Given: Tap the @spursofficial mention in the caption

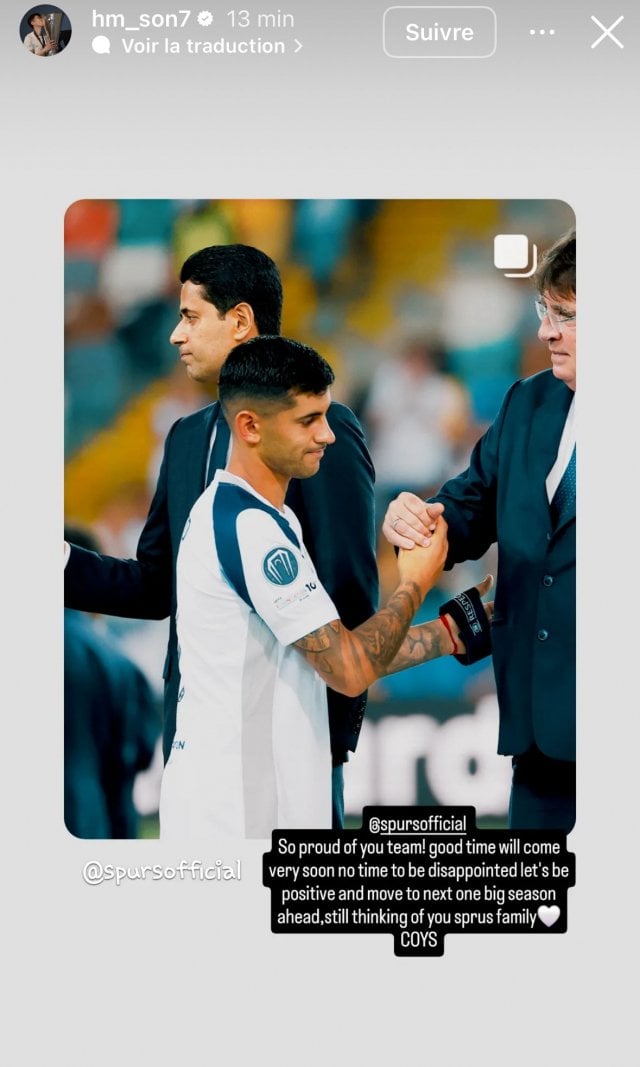Looking at the screenshot, I should pyautogui.click(x=418, y=824).
